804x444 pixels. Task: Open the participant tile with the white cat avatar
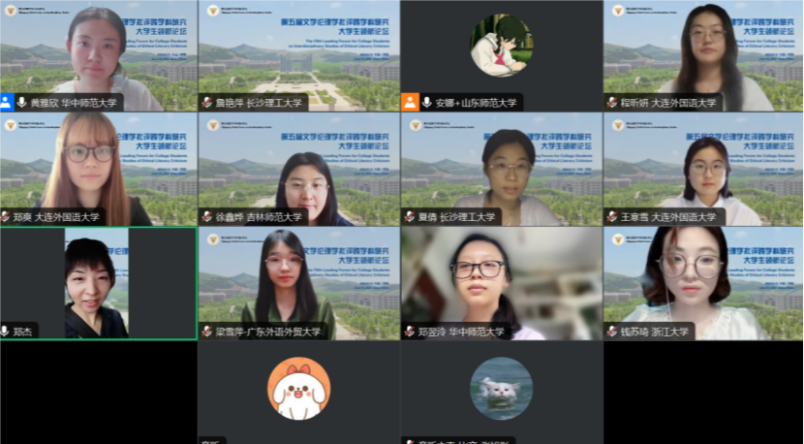pyautogui.click(x=501, y=390)
